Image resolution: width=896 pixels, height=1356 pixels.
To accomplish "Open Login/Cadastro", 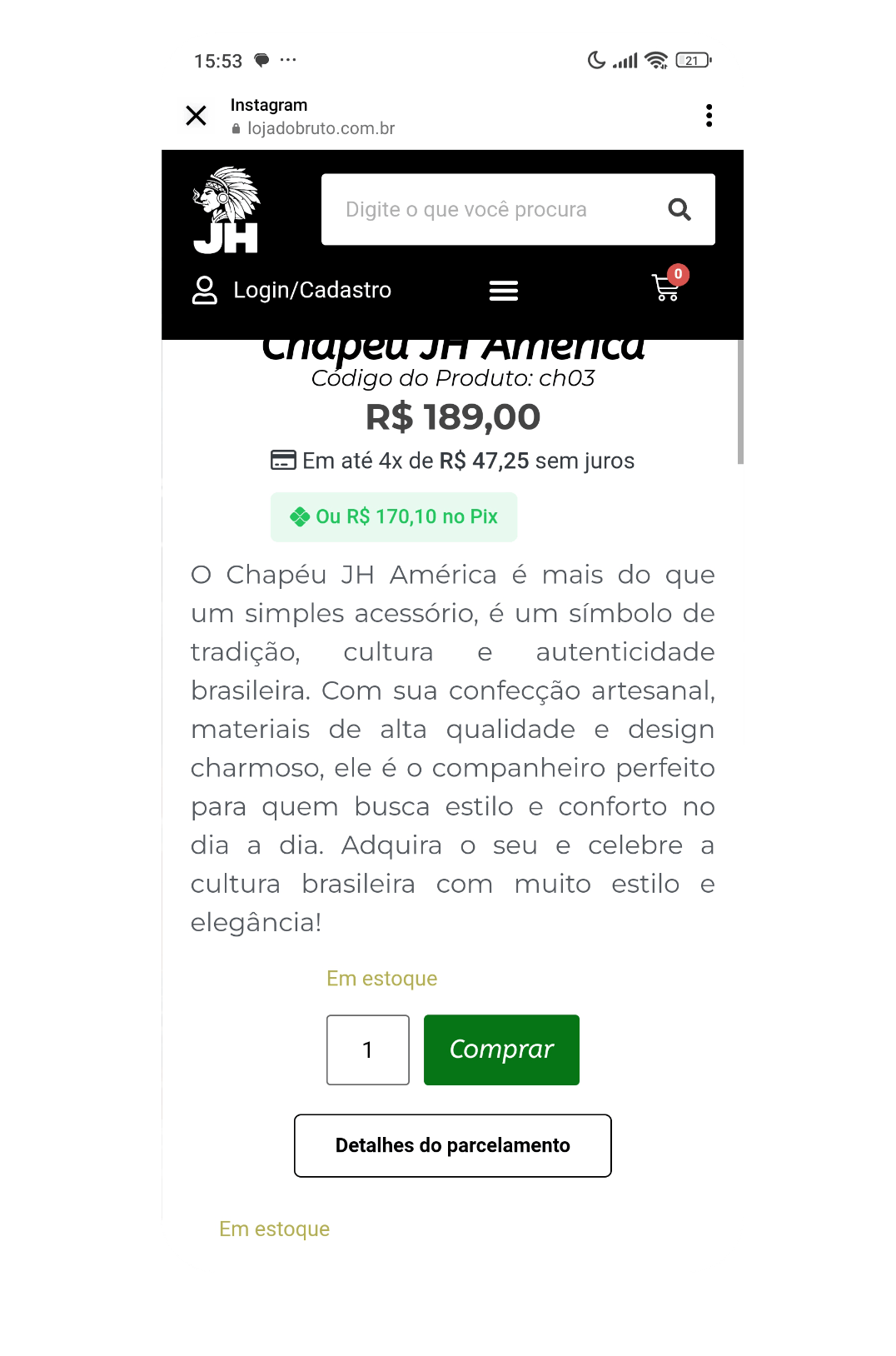I will point(313,290).
